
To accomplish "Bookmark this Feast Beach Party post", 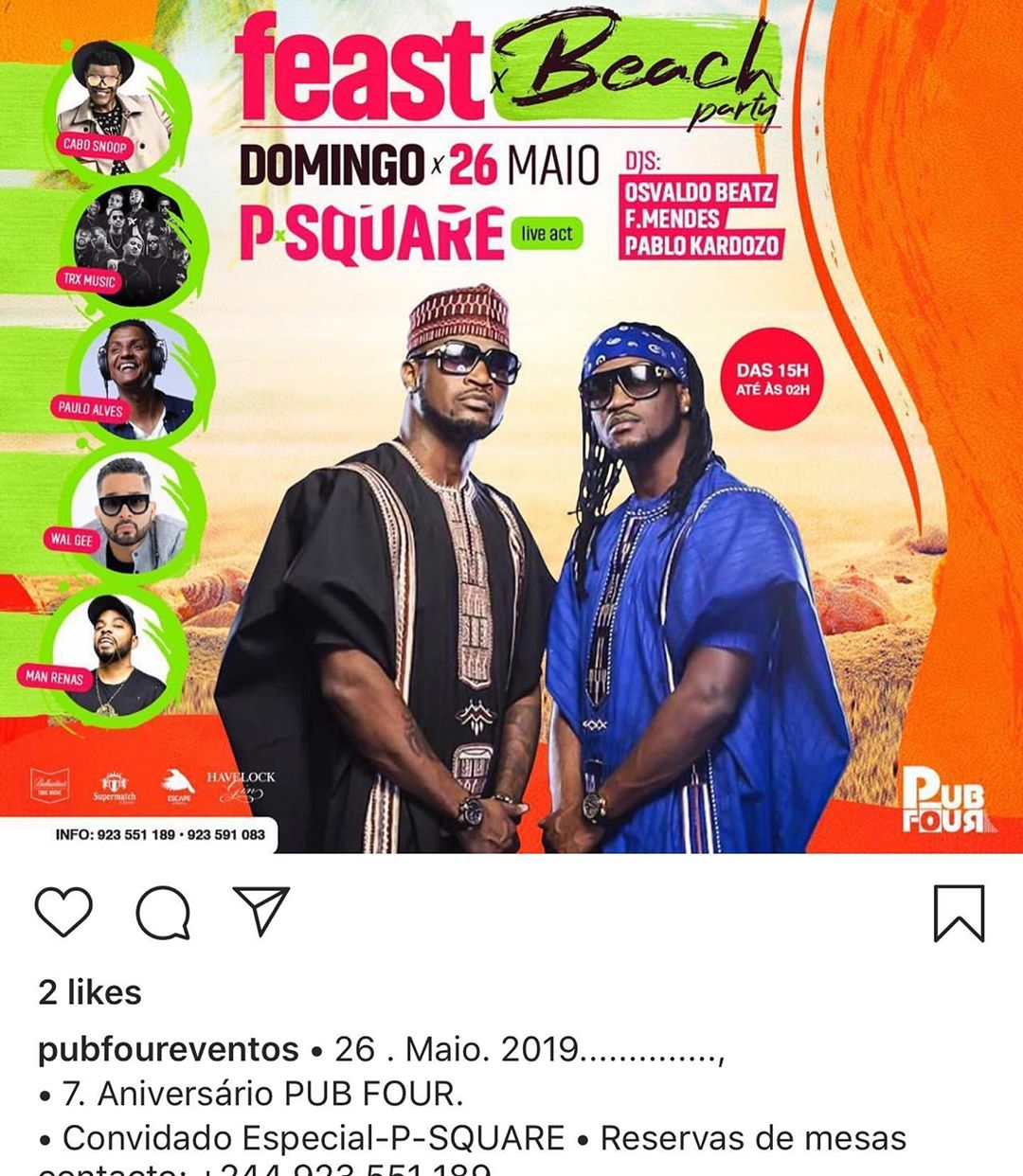I will 959,914.
